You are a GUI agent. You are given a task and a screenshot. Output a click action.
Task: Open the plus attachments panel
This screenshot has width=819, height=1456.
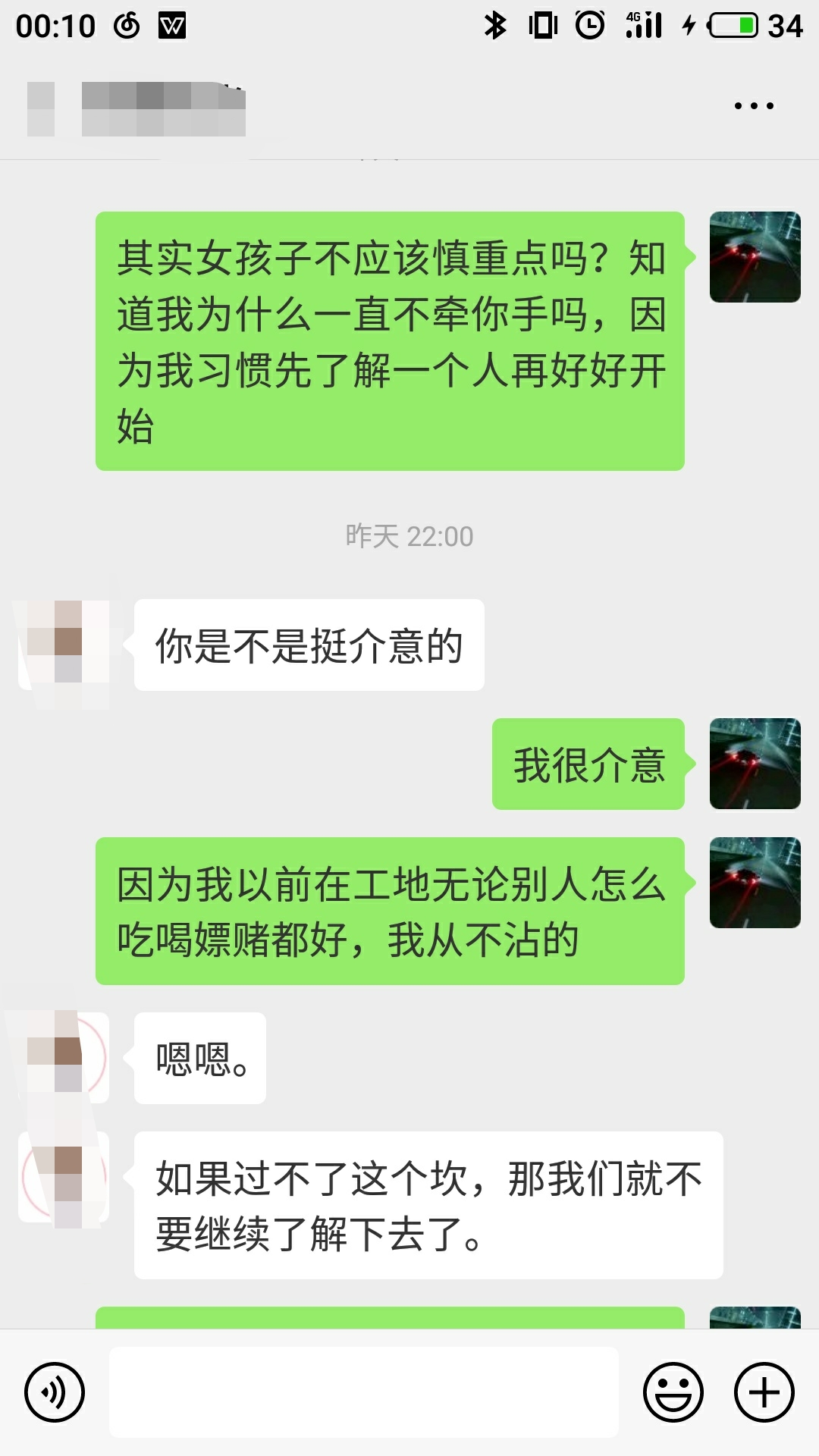coord(764,1392)
